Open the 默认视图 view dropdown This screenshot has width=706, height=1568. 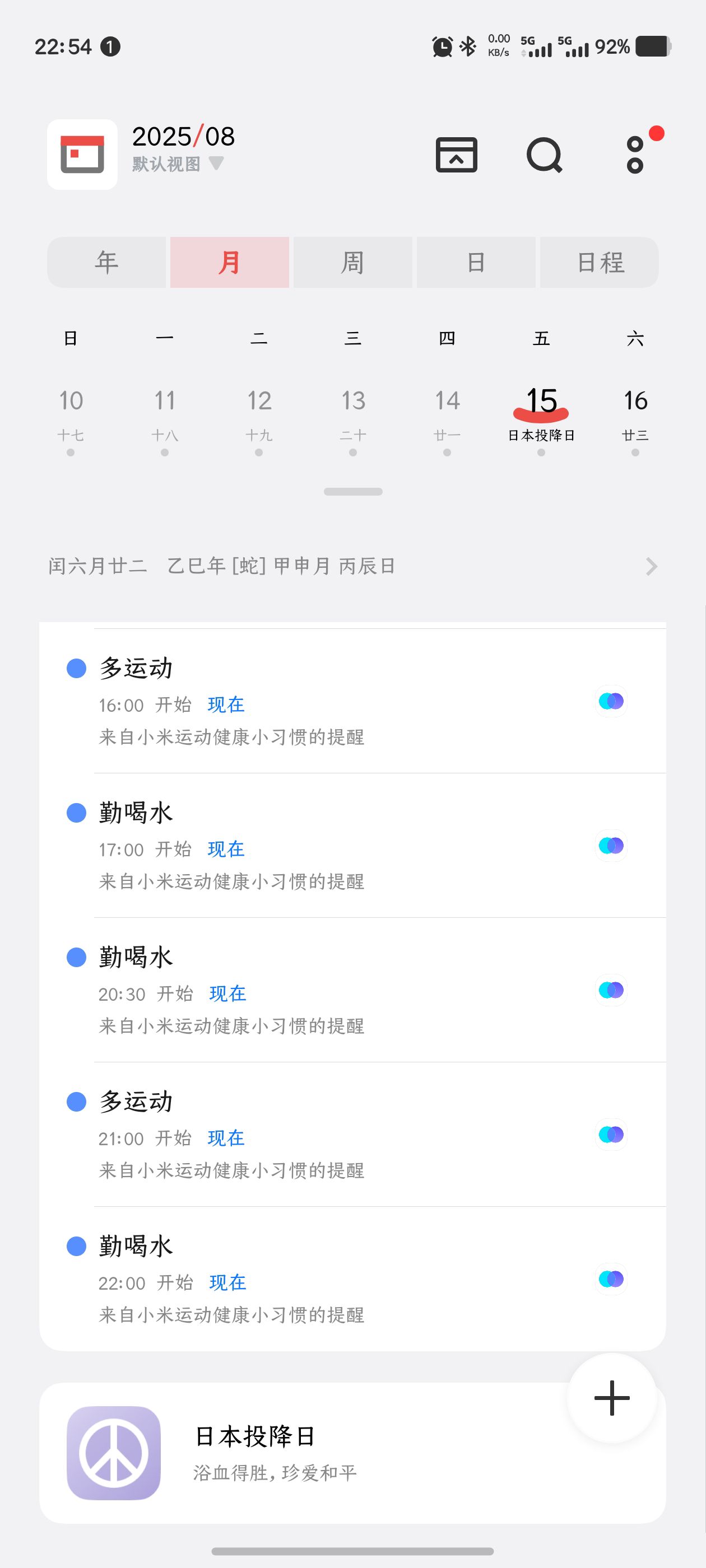click(178, 164)
